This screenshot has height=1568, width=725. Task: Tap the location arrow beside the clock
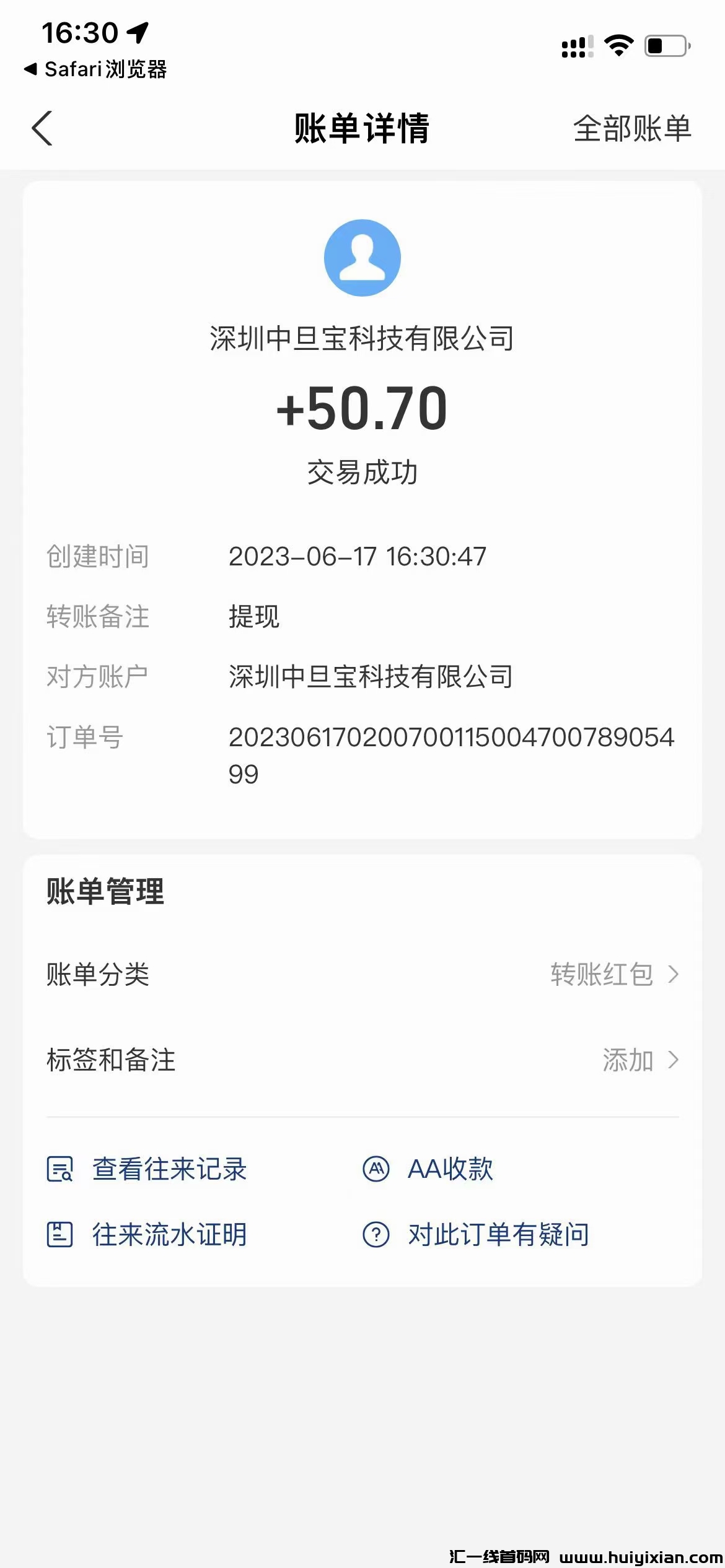[x=138, y=33]
